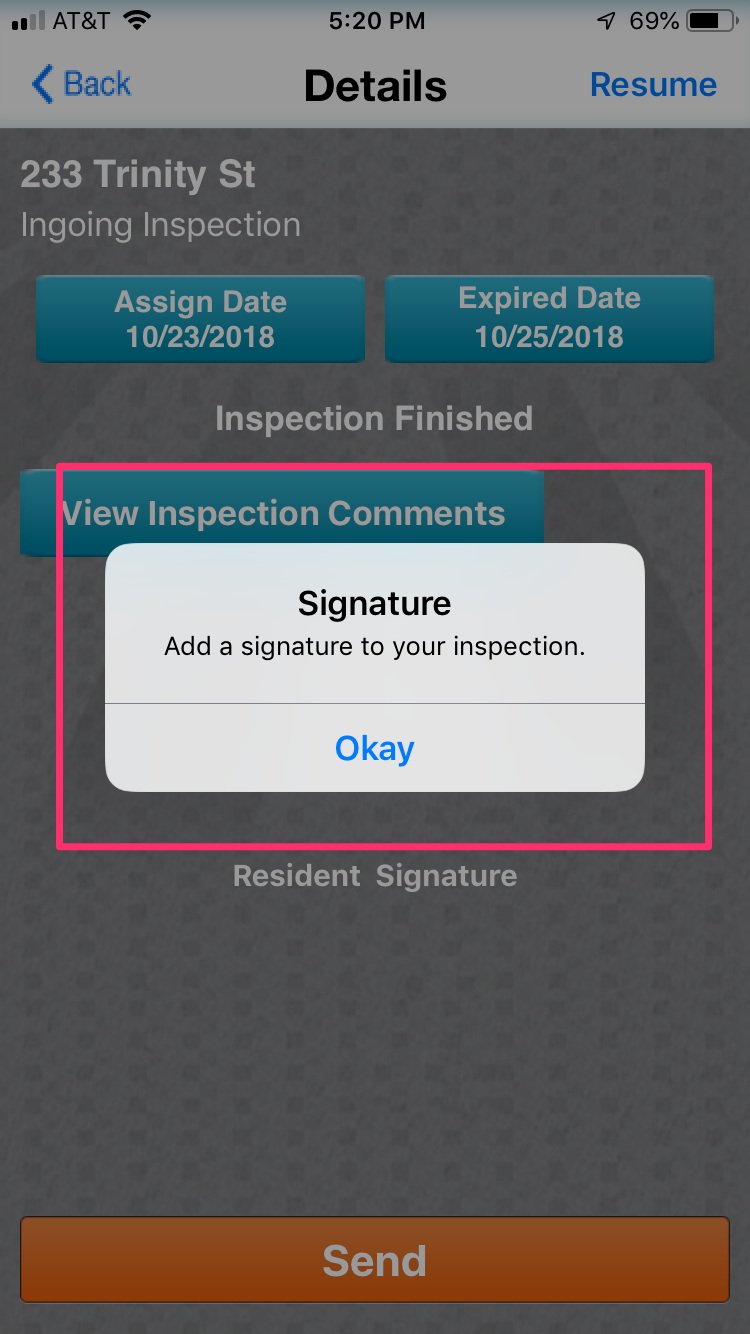Send the finished inspection
The height and width of the screenshot is (1334, 750).
(374, 1260)
